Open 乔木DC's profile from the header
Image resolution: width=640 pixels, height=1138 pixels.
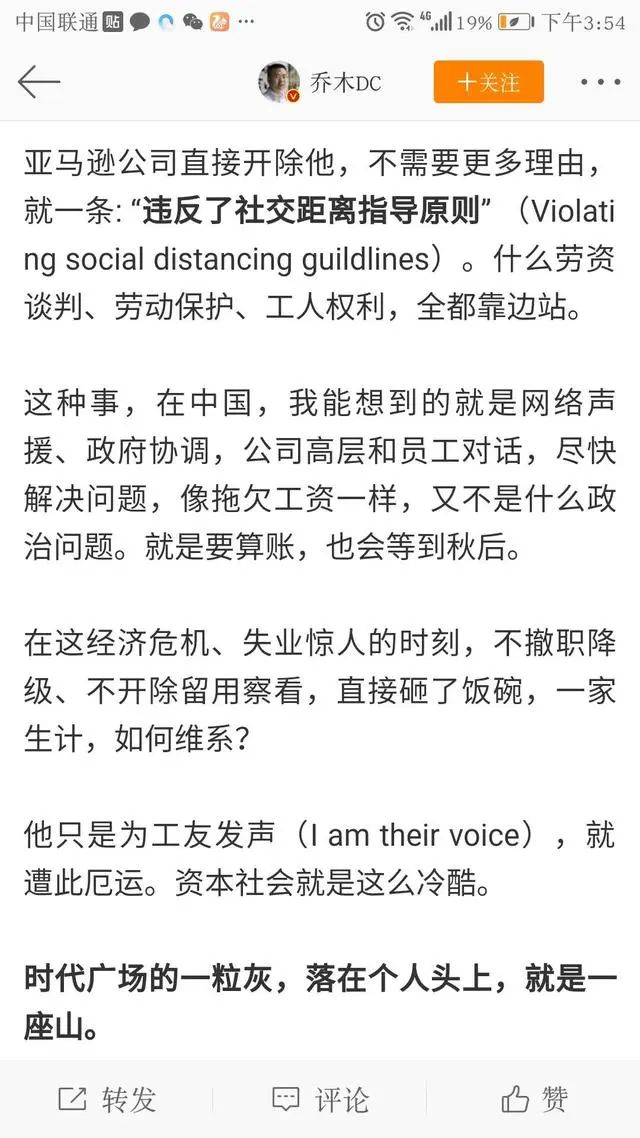pos(319,82)
